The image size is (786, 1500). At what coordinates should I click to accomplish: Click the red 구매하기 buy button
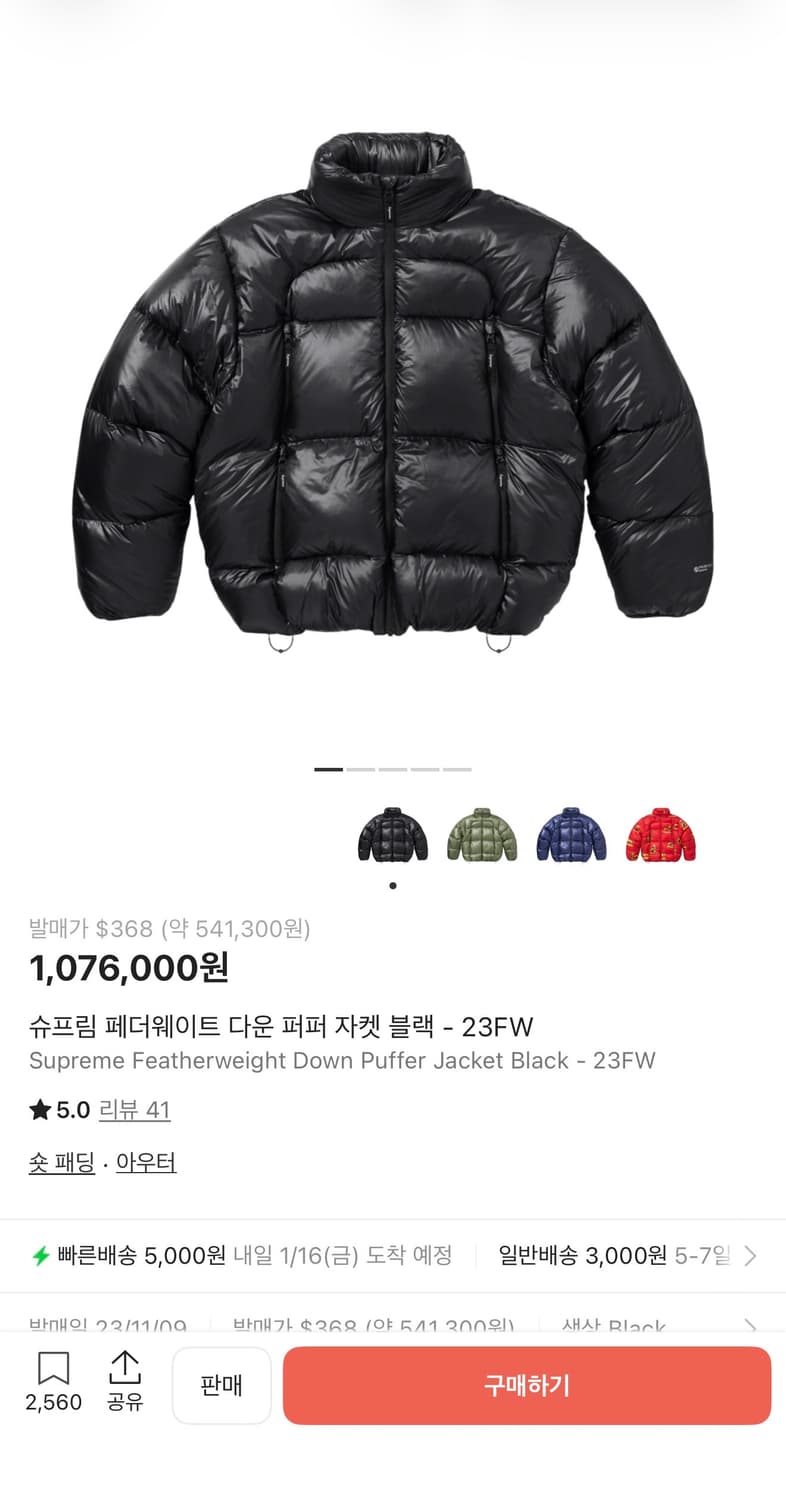[526, 1385]
